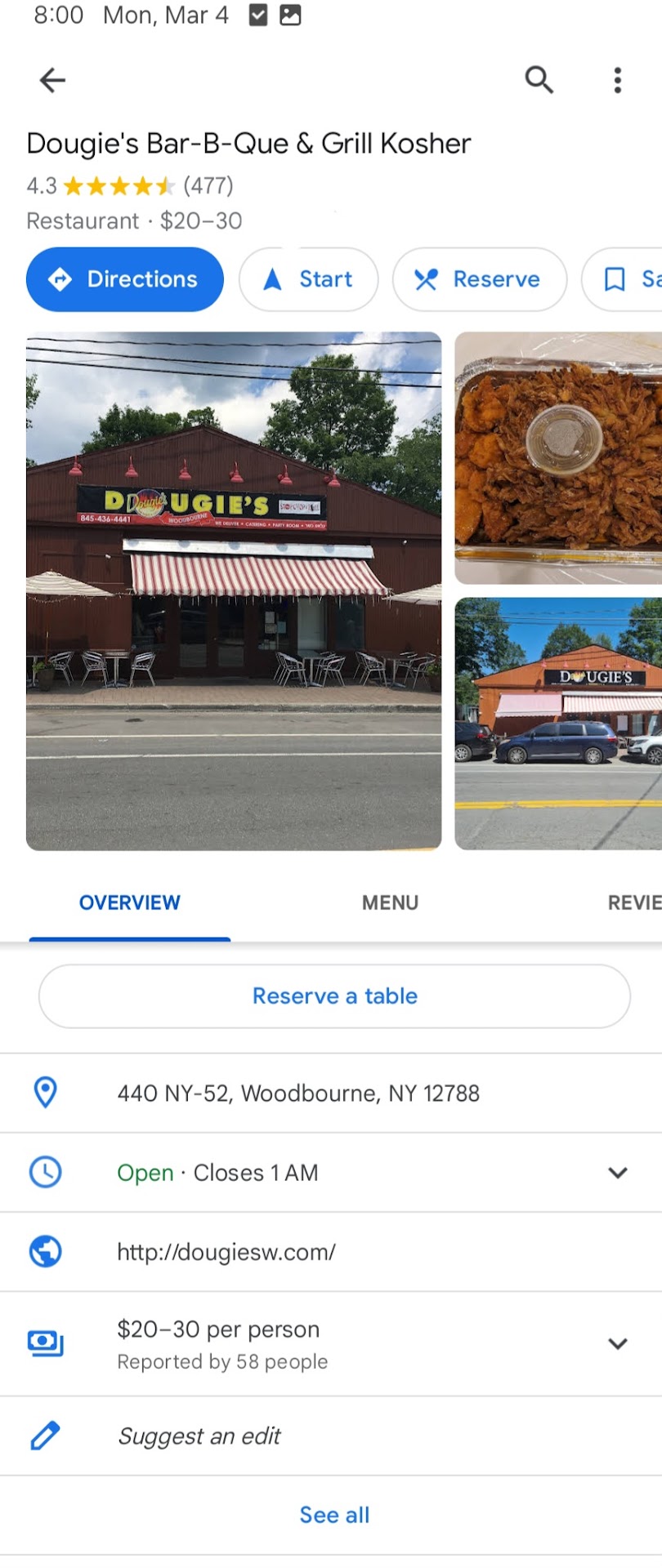Open the three-dot overflow menu
Viewport: 662px width, 1568px height.
click(618, 80)
